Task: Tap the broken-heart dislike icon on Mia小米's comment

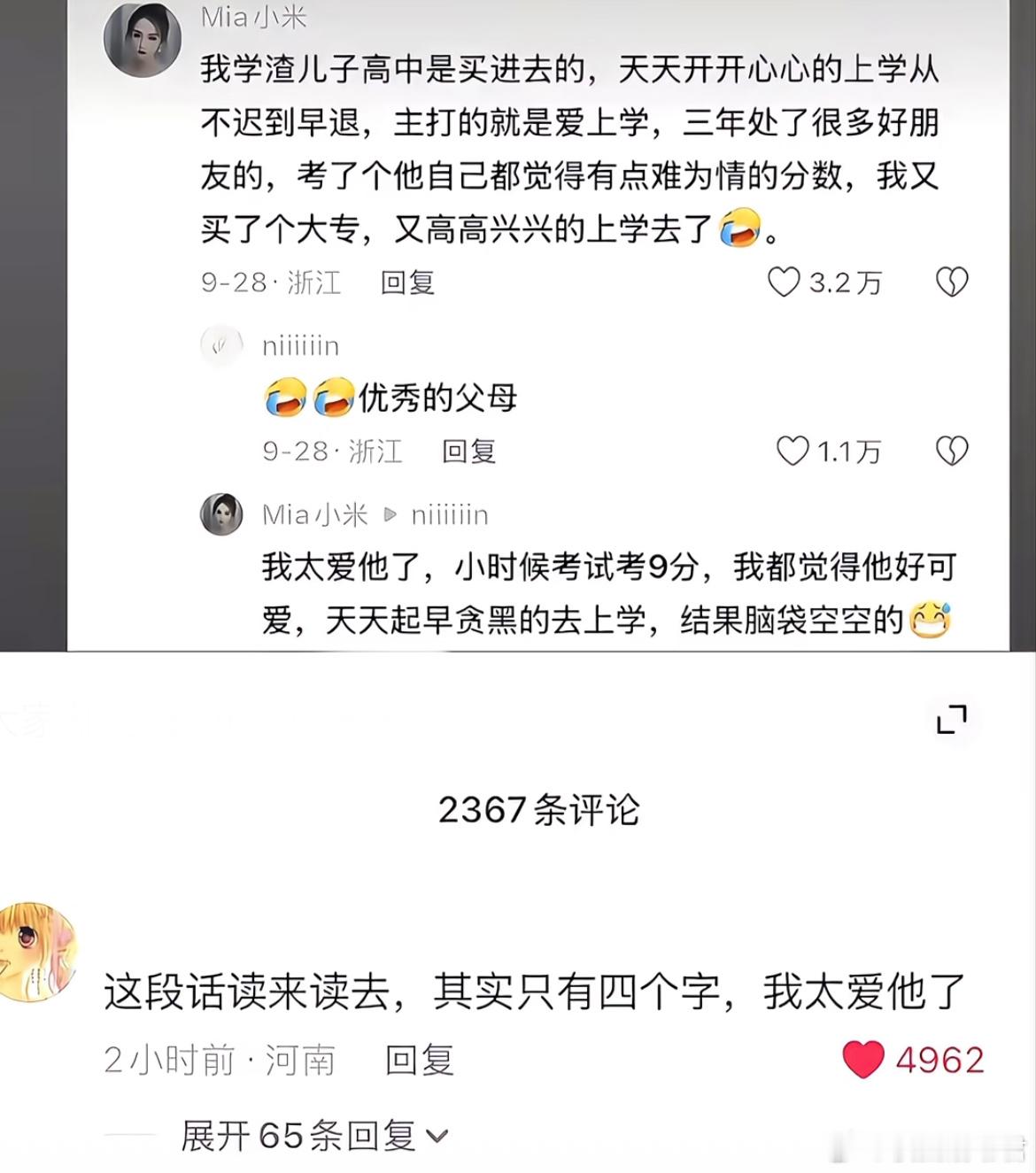Action: [x=954, y=282]
